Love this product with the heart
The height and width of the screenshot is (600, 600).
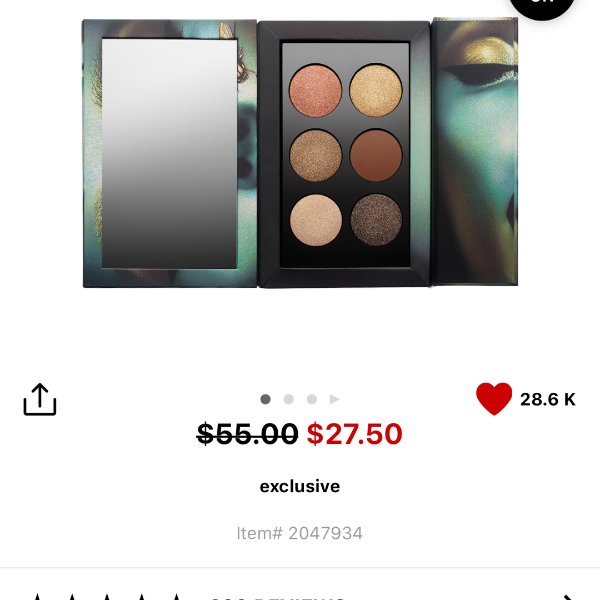coord(494,399)
